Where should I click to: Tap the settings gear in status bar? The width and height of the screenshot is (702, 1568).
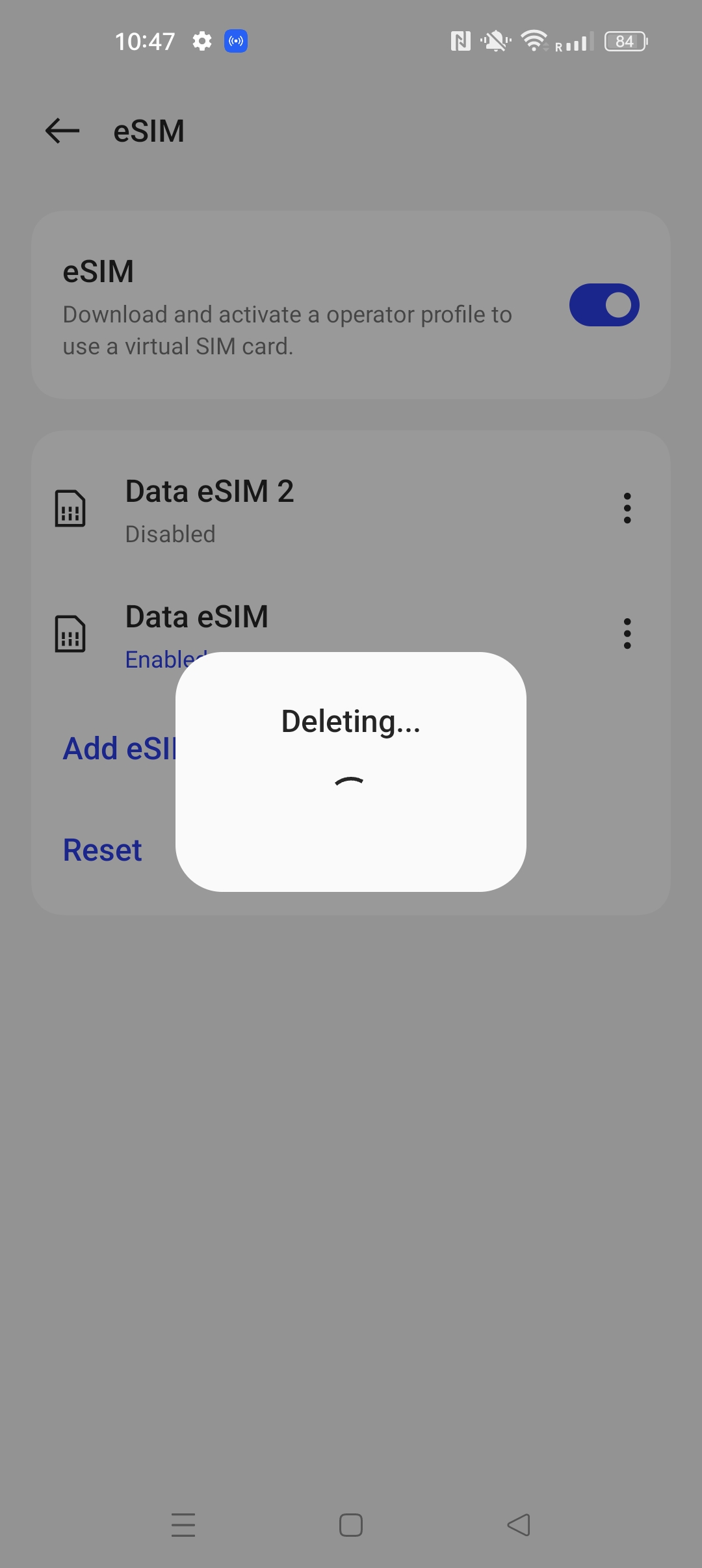point(202,41)
